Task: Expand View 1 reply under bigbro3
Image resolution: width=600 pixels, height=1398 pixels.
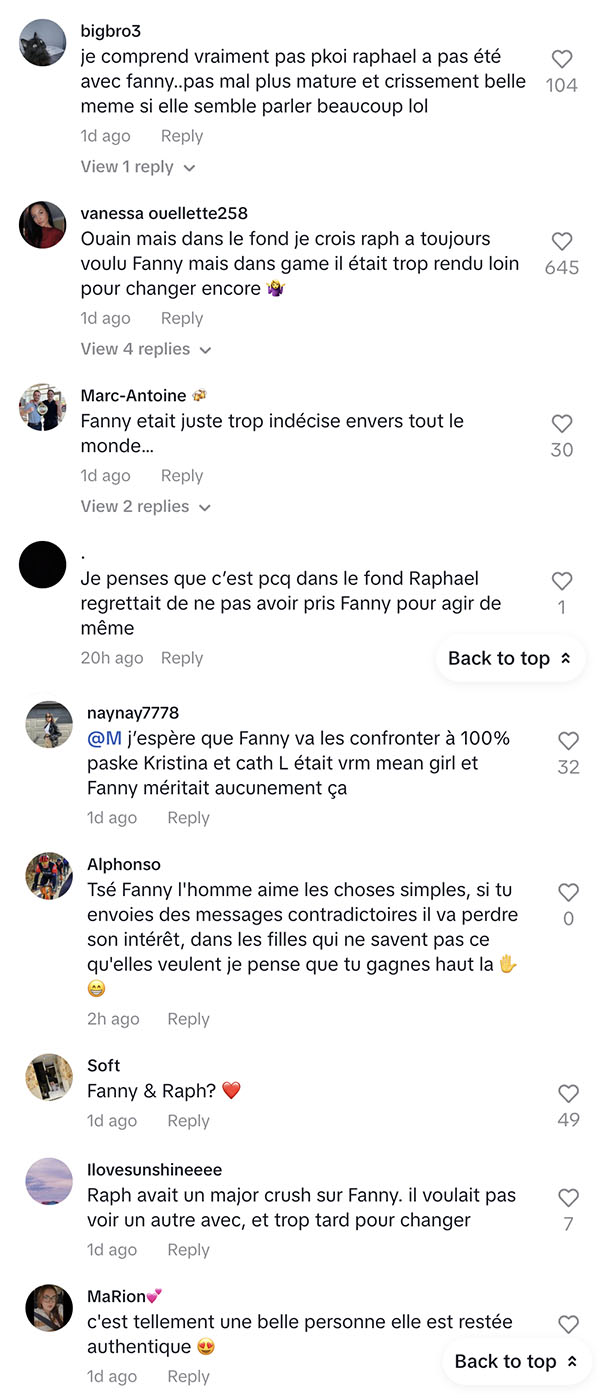Action: pos(138,167)
